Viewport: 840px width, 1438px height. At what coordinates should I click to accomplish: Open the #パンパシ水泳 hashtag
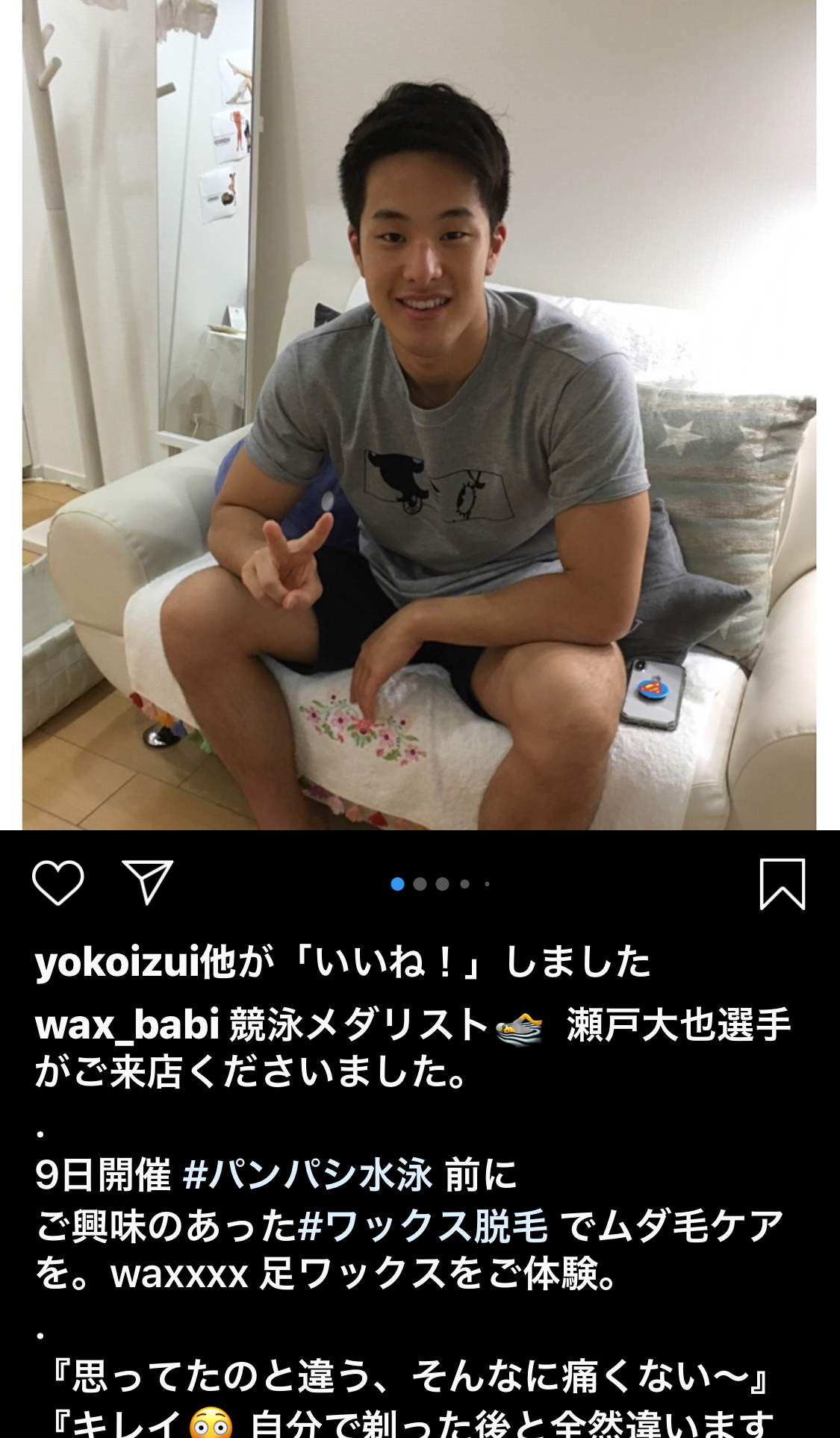(308, 1175)
